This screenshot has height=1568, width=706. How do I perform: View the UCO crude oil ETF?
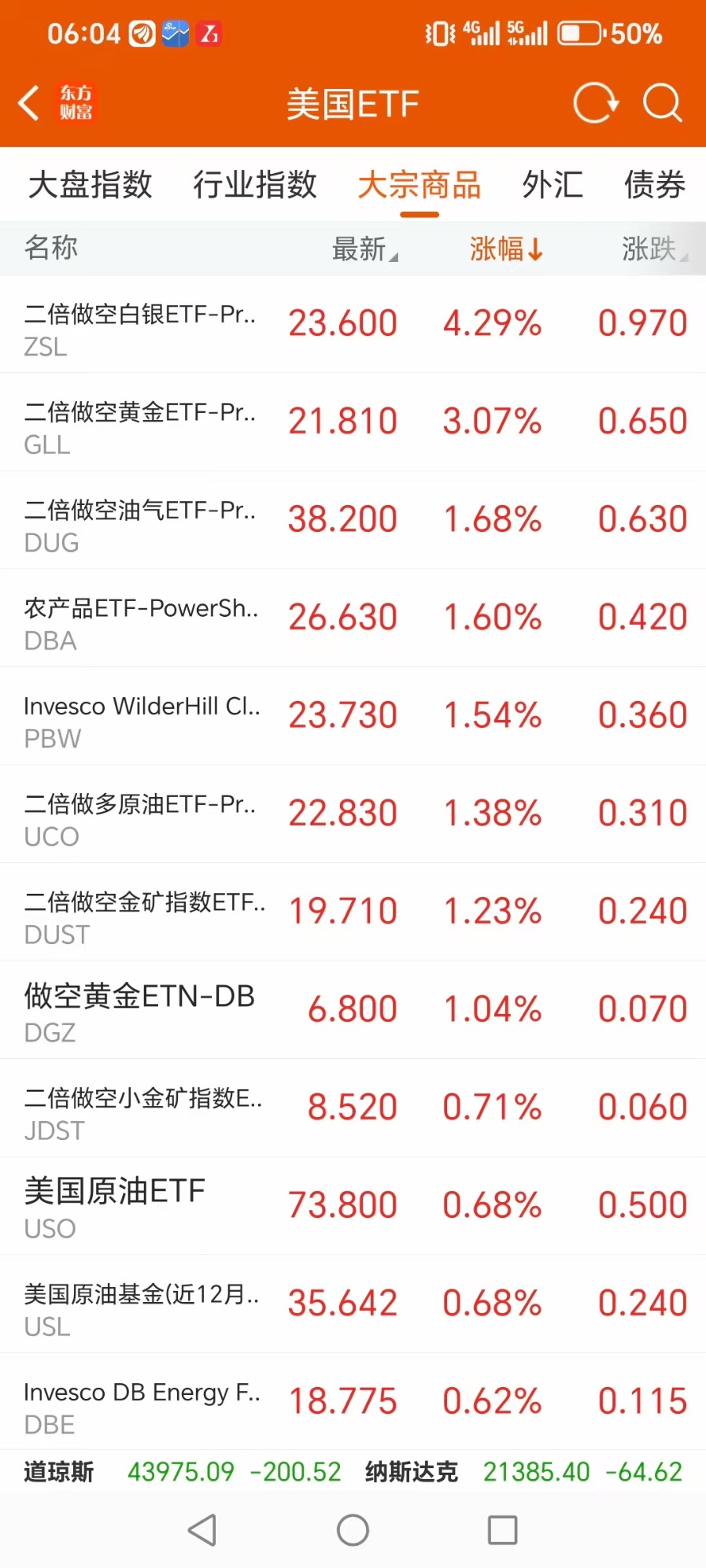pyautogui.click(x=353, y=814)
